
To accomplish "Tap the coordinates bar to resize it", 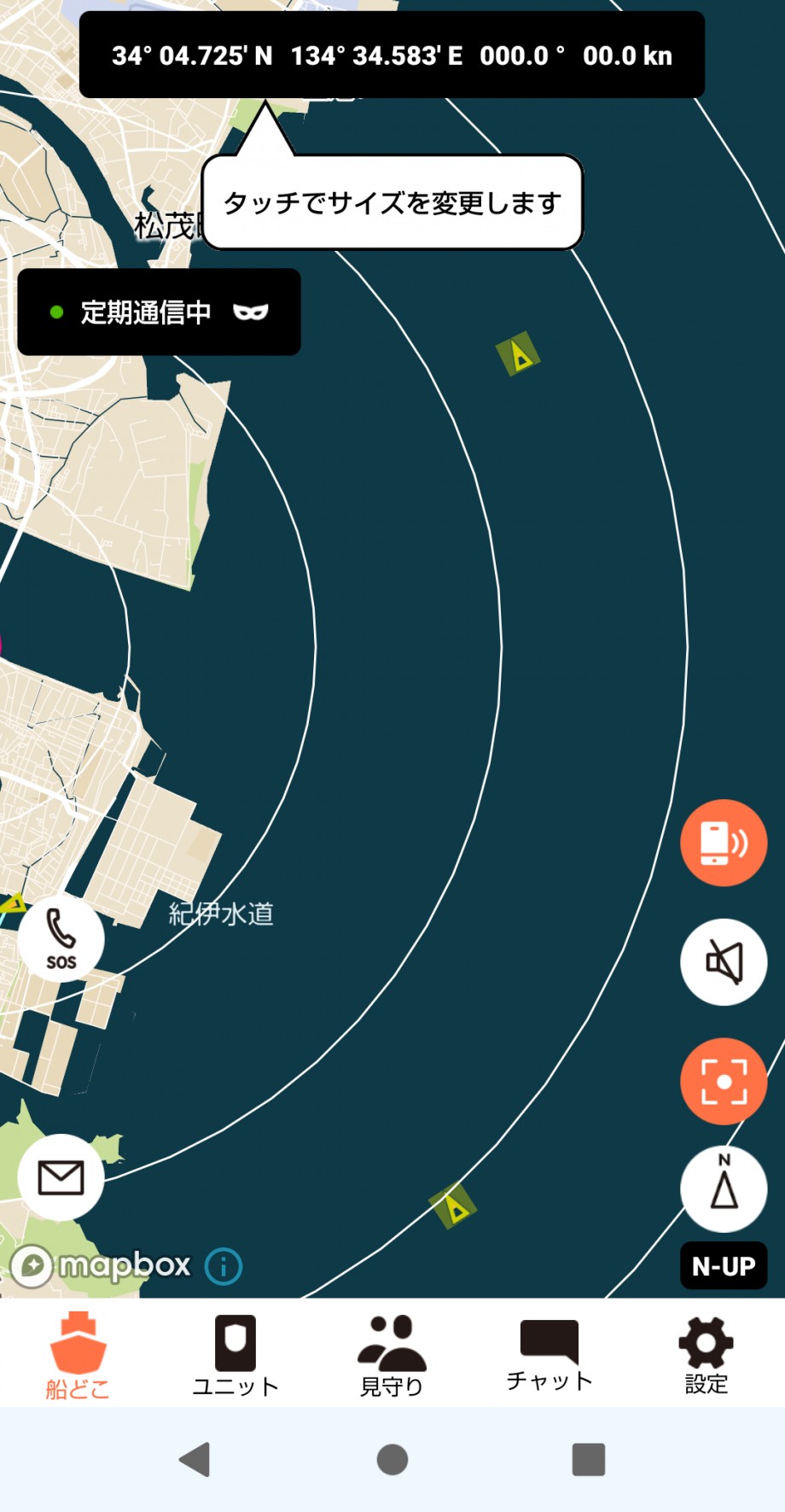I will click(392, 55).
